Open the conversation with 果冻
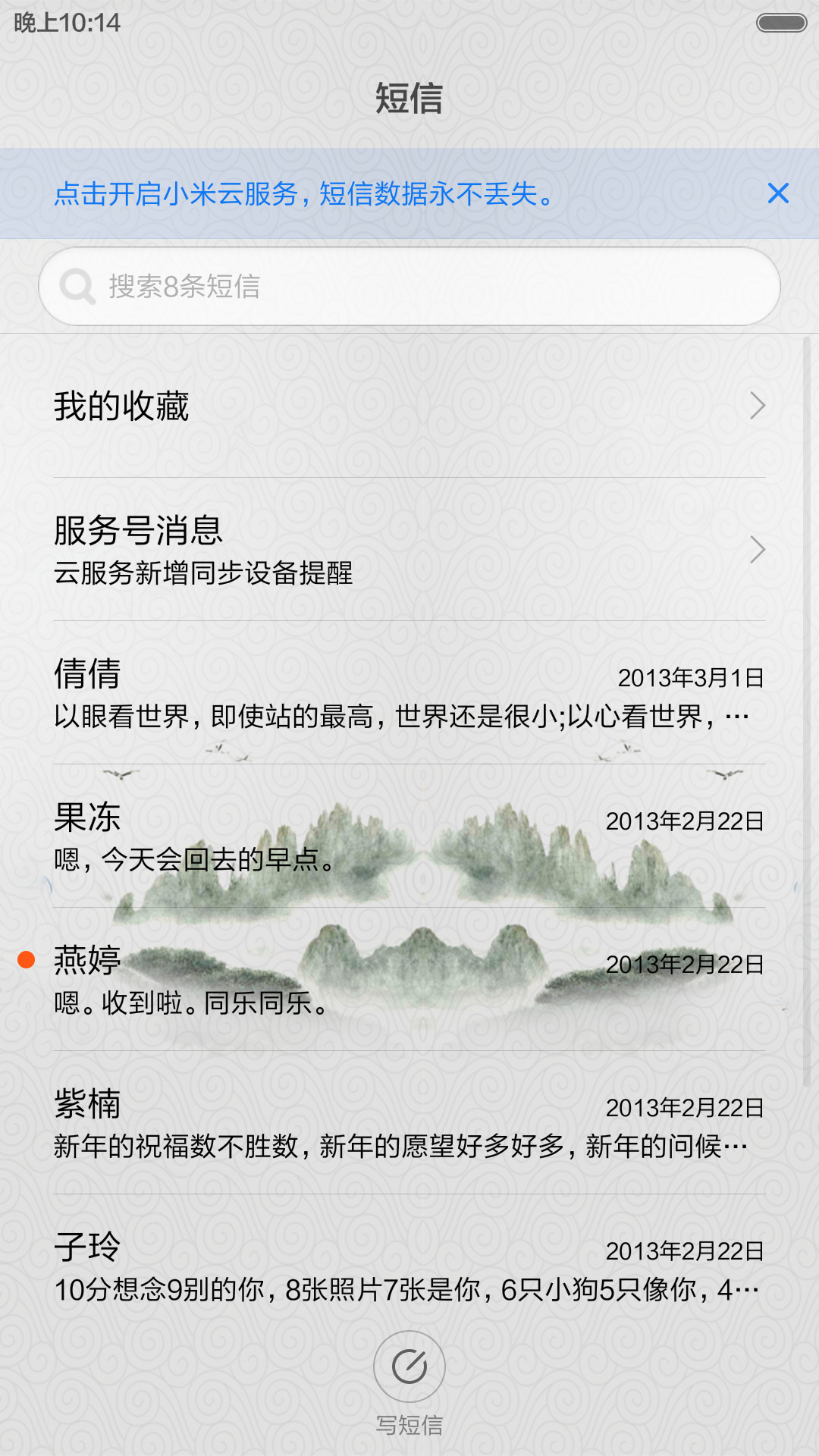This screenshot has height=1456, width=819. click(409, 836)
